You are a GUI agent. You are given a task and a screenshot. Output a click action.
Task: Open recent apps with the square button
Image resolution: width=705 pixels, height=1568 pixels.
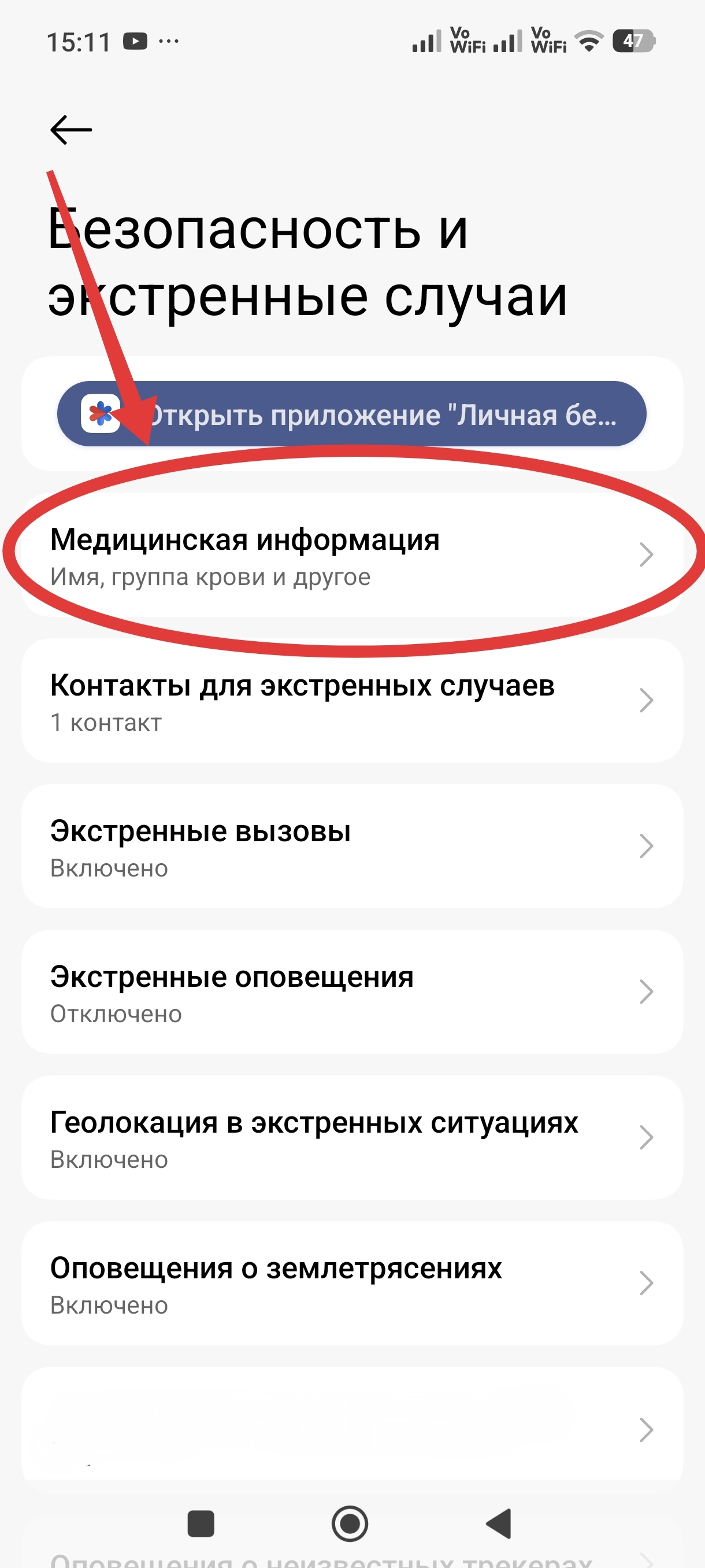pyautogui.click(x=201, y=1523)
